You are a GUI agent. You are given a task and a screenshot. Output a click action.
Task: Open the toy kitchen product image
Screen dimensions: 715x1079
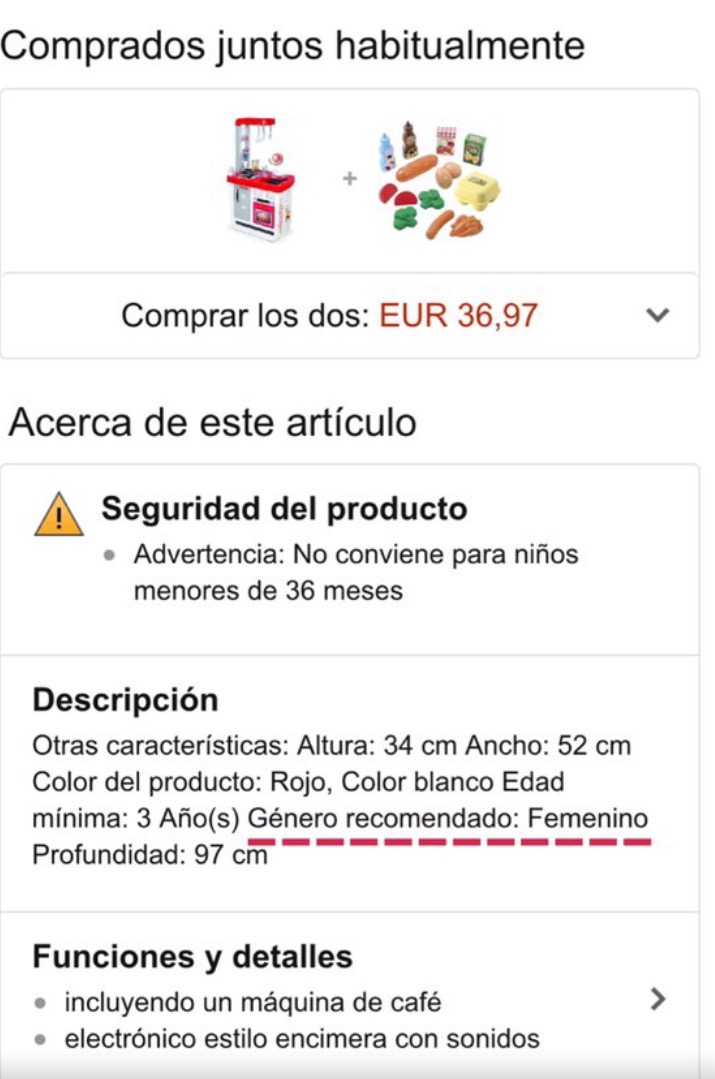click(x=260, y=180)
